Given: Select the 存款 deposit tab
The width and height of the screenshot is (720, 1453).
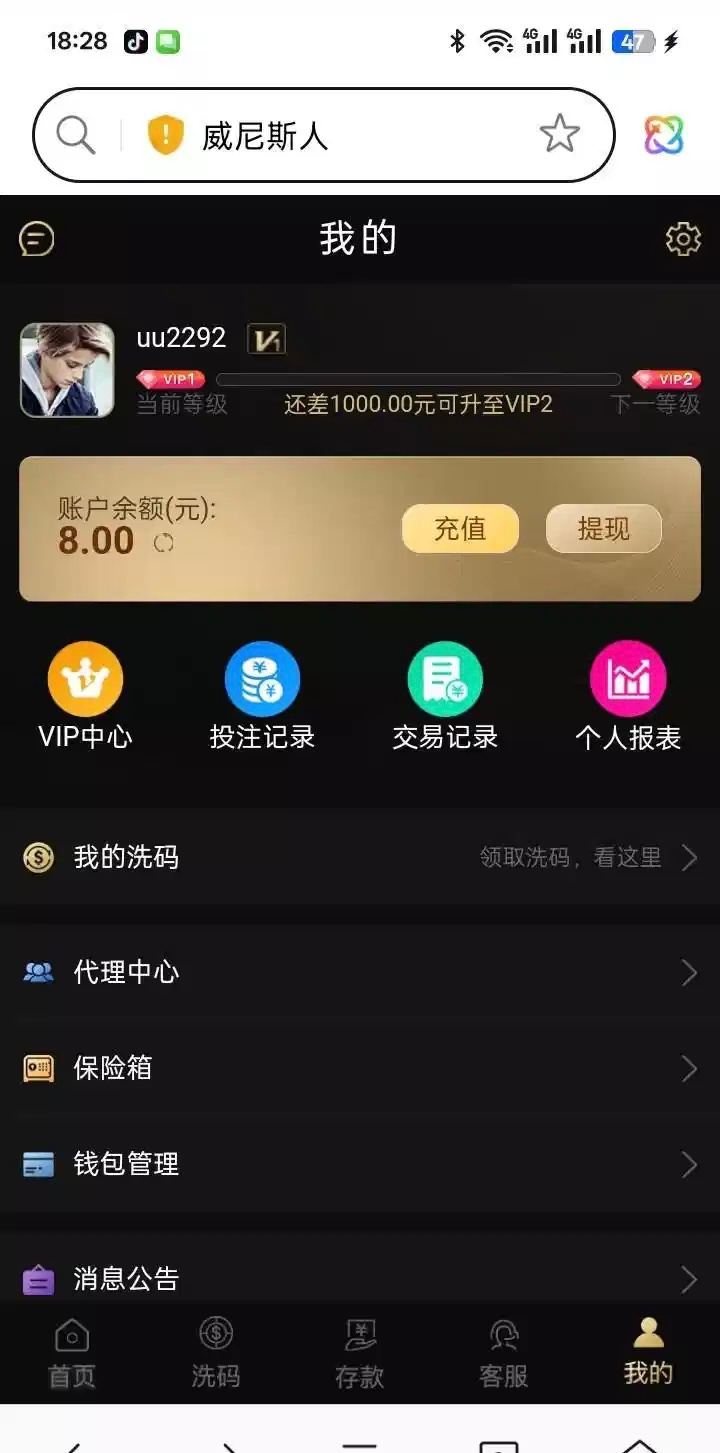Looking at the screenshot, I should click(360, 1352).
